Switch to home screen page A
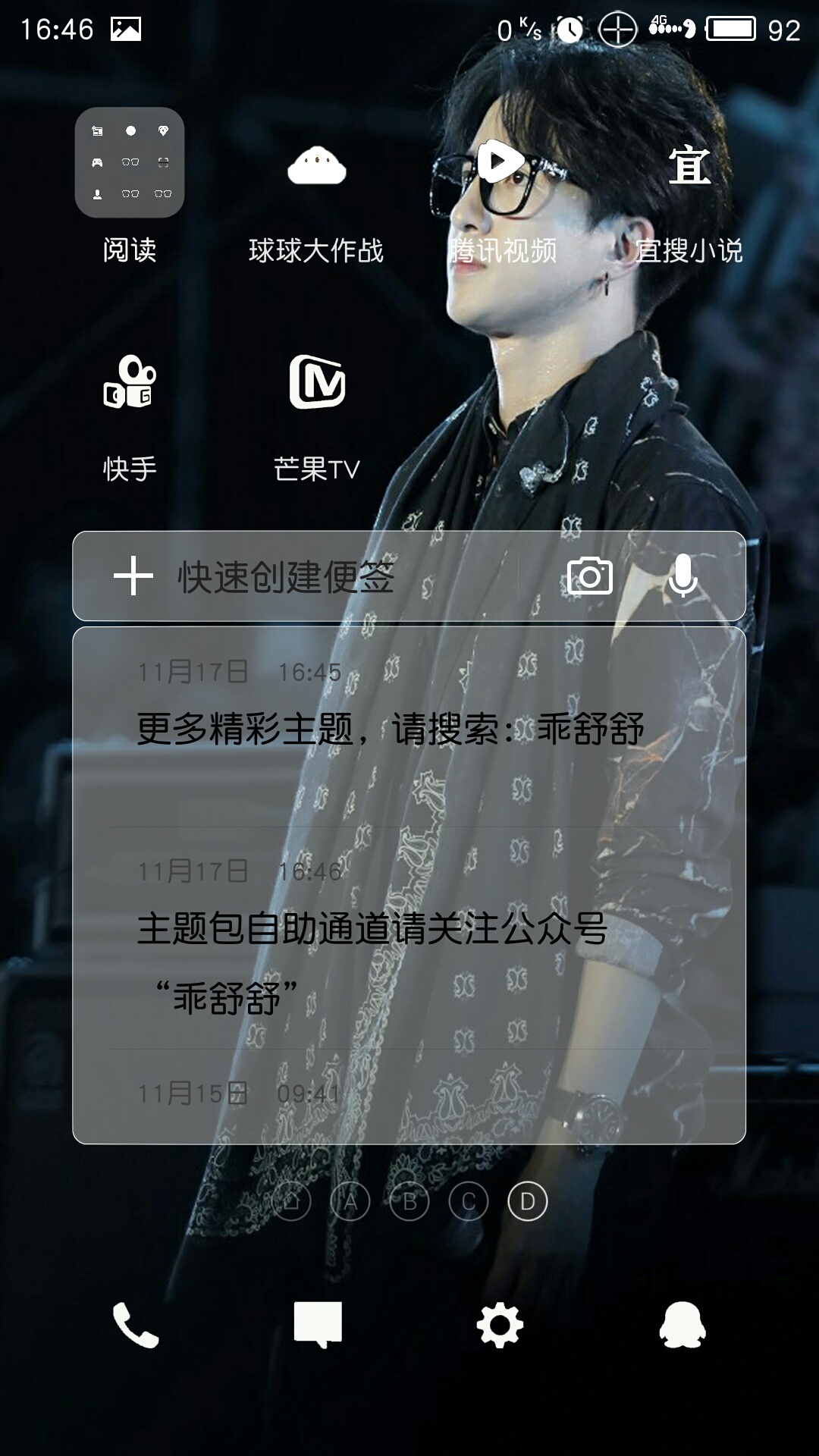819x1456 pixels. [x=350, y=1201]
